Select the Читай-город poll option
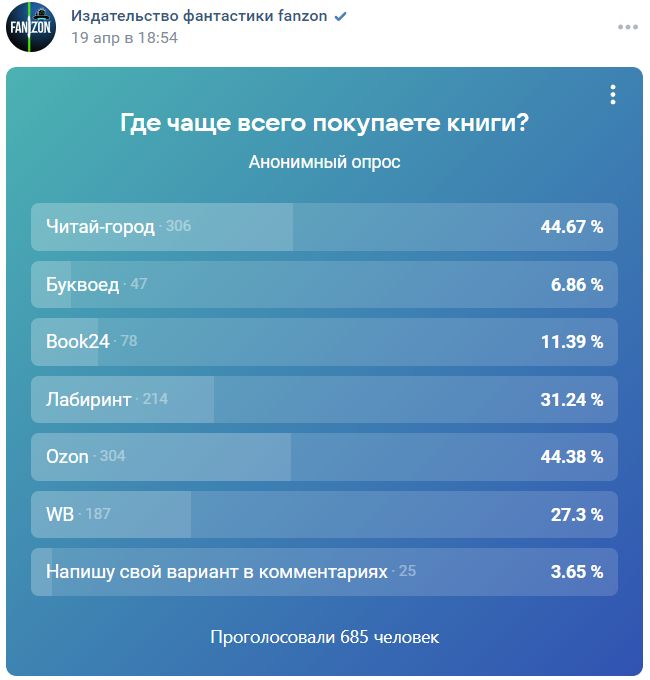 [324, 227]
